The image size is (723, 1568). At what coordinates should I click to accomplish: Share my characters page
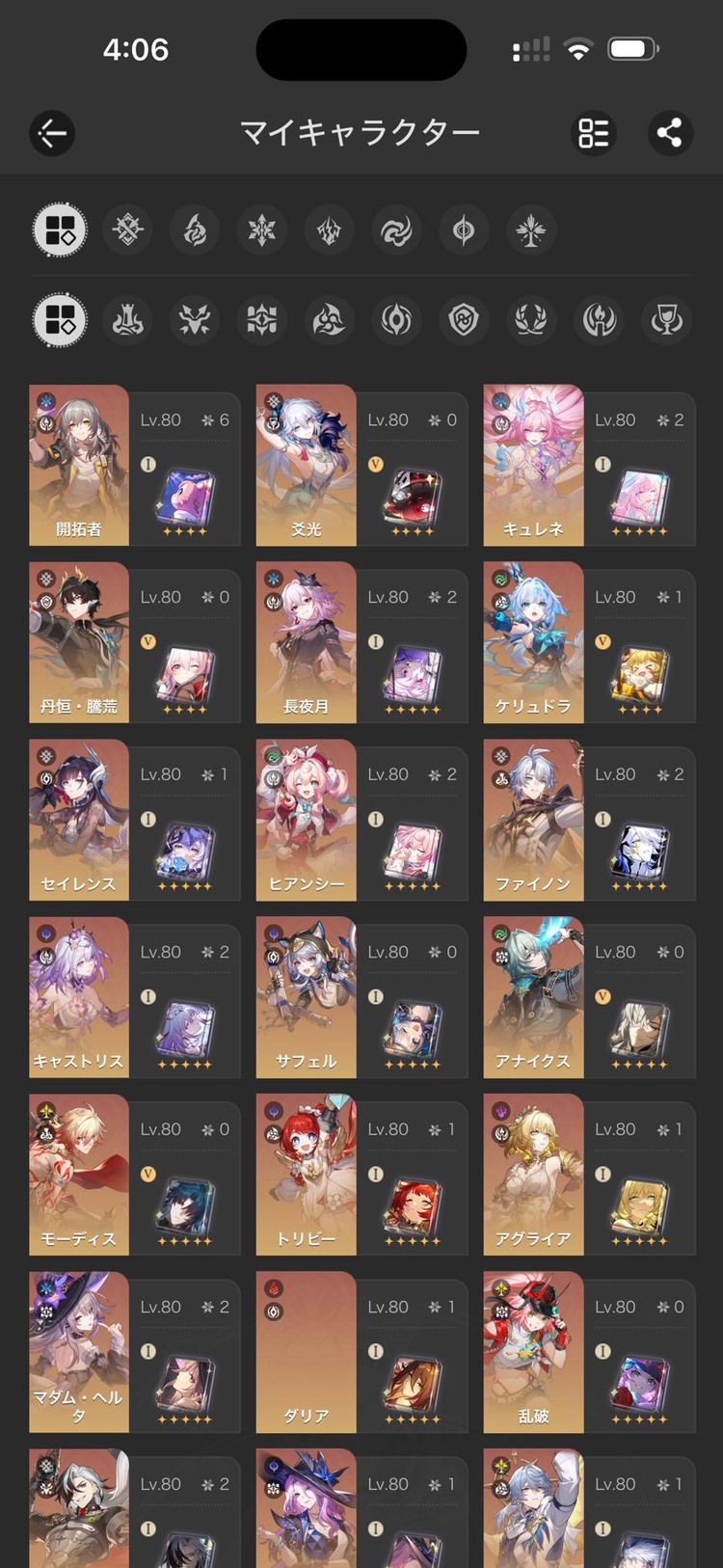coord(669,133)
